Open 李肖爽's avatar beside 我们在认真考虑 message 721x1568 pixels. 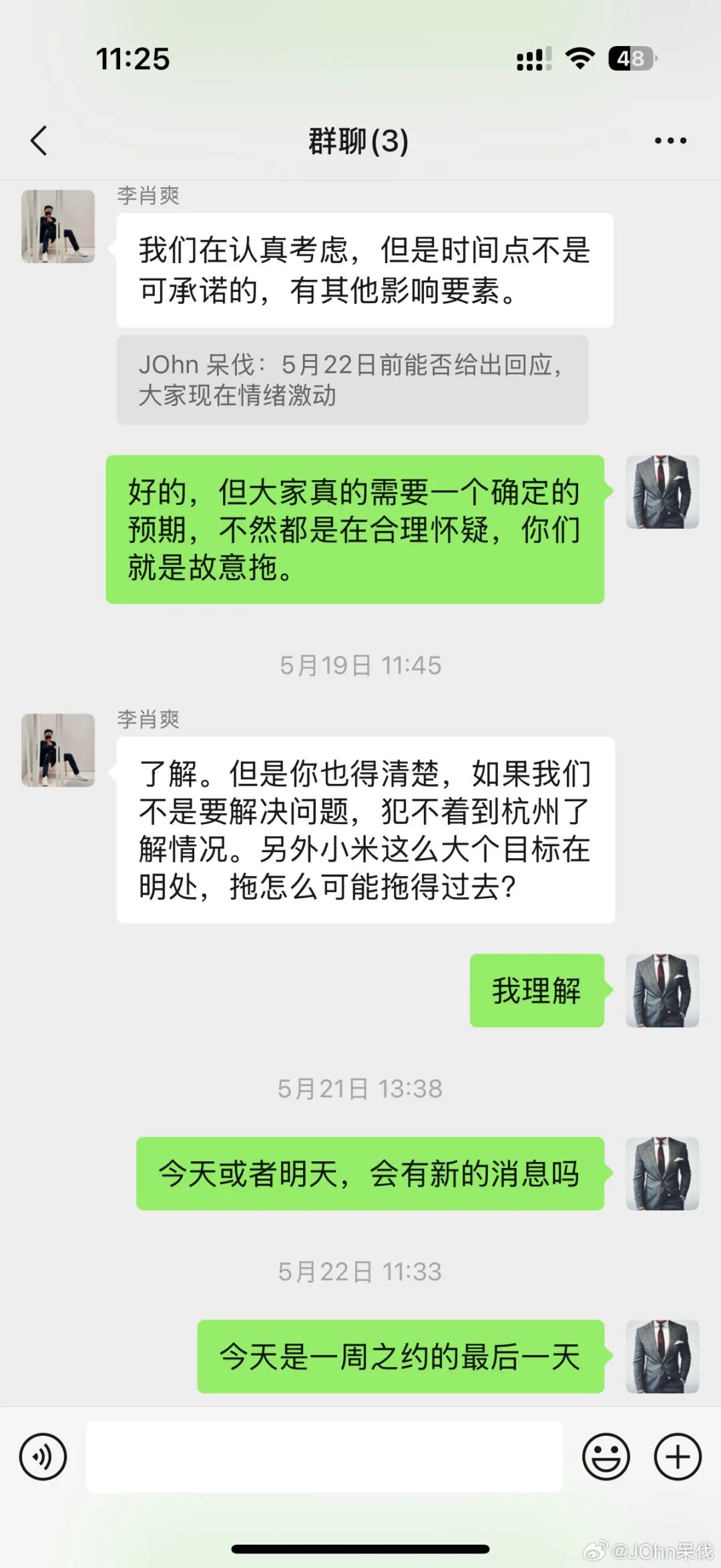58,226
